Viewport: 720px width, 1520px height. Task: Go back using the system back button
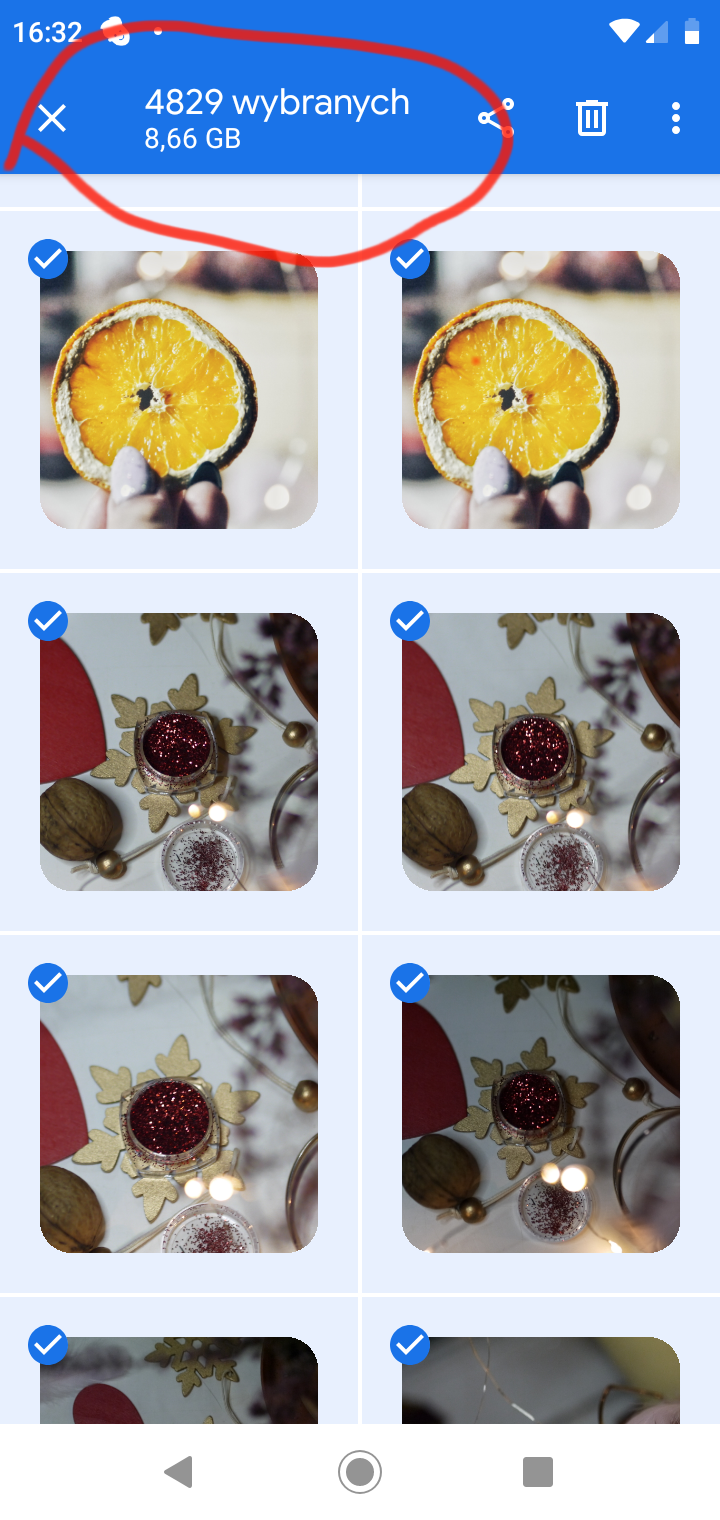coord(179,1471)
